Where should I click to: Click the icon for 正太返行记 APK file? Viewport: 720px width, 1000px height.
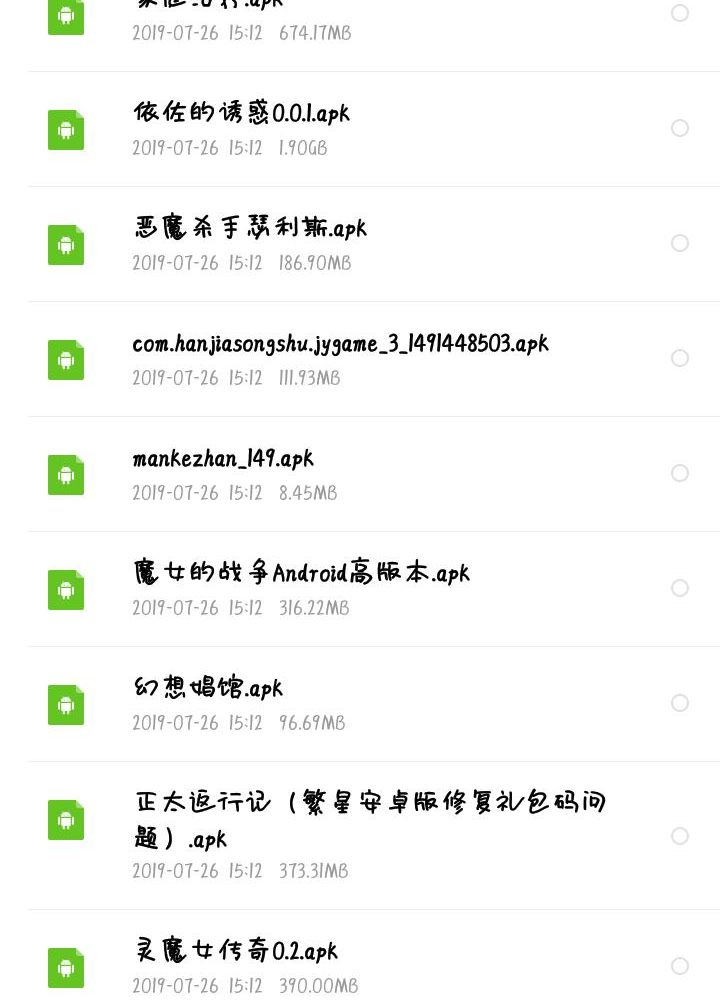pyautogui.click(x=66, y=819)
